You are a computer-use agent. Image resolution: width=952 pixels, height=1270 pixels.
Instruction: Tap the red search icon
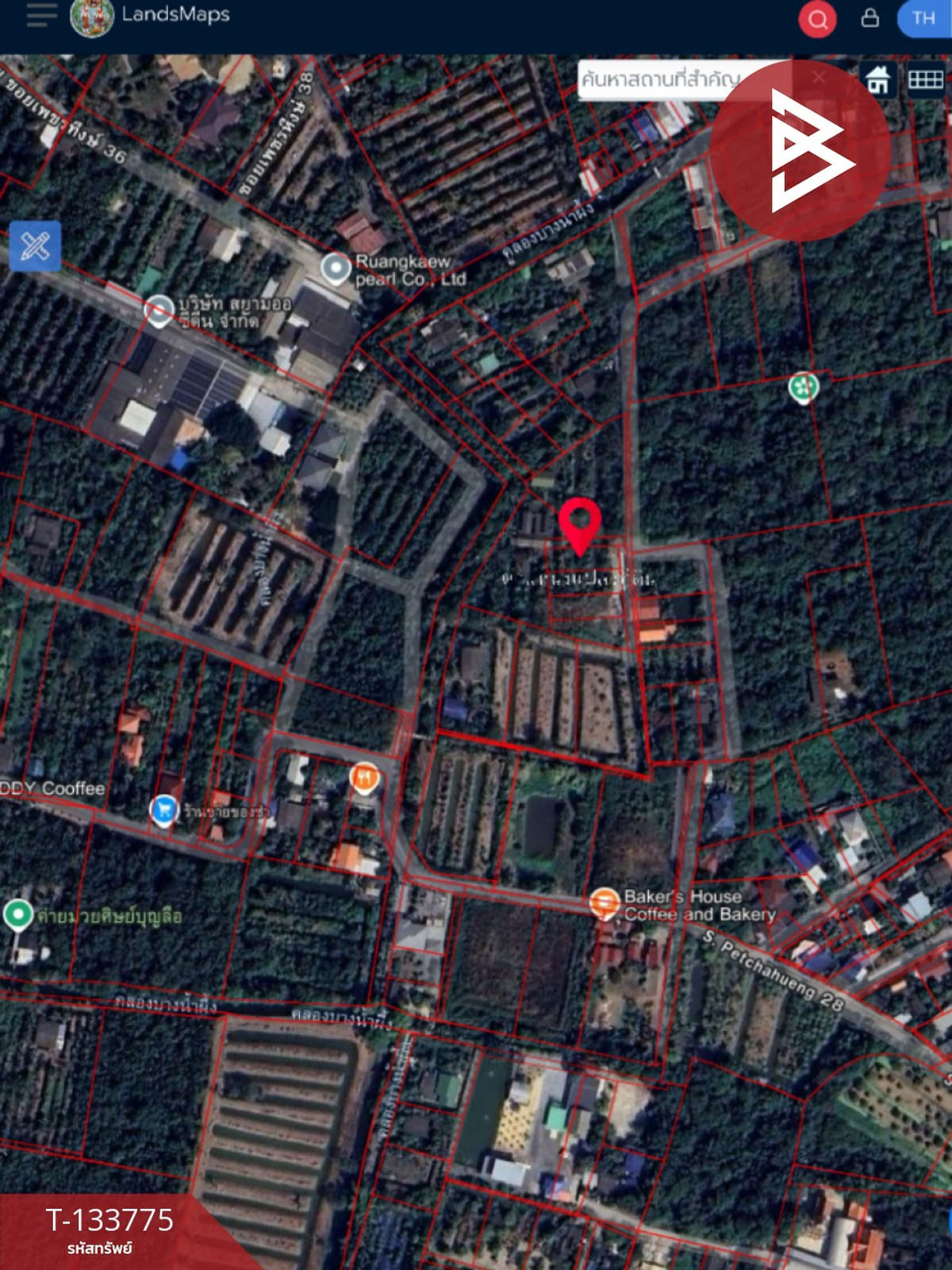[x=817, y=19]
